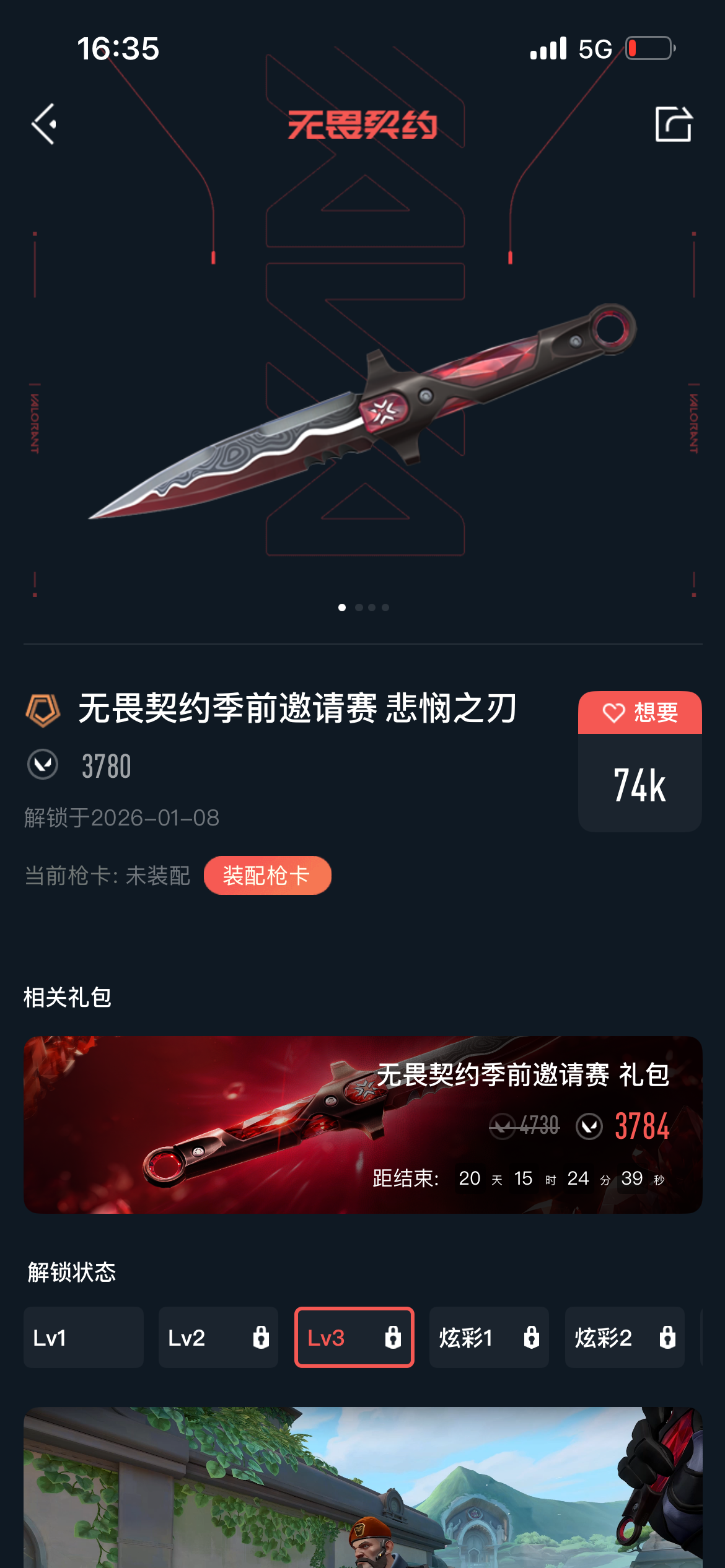Select the Lv3 unlock level
The height and width of the screenshot is (1568, 725).
click(354, 1338)
